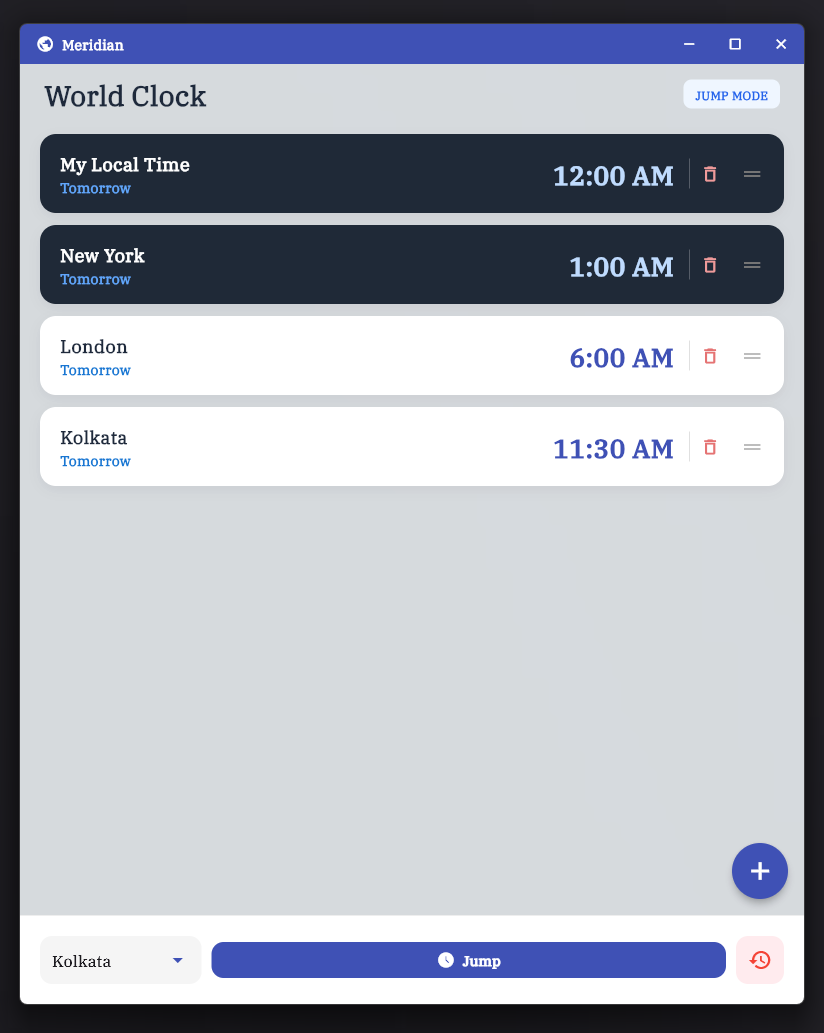
Task: Tap the reorder handle on New York
Action: click(x=752, y=265)
